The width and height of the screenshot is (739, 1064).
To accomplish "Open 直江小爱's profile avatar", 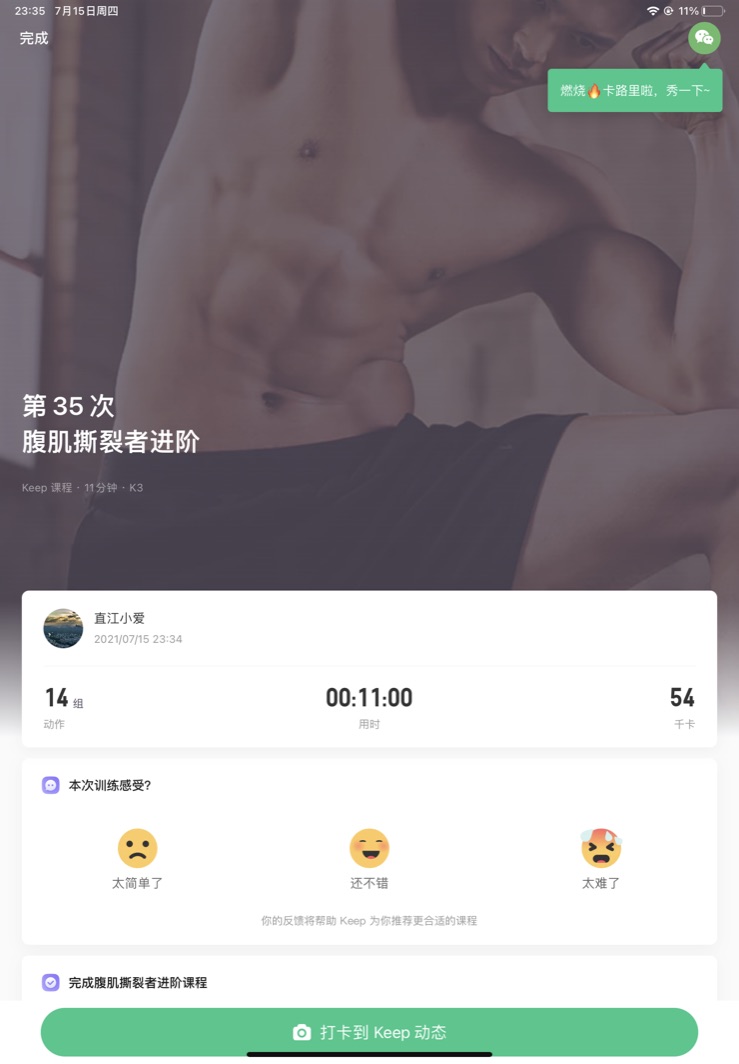I will [x=63, y=628].
